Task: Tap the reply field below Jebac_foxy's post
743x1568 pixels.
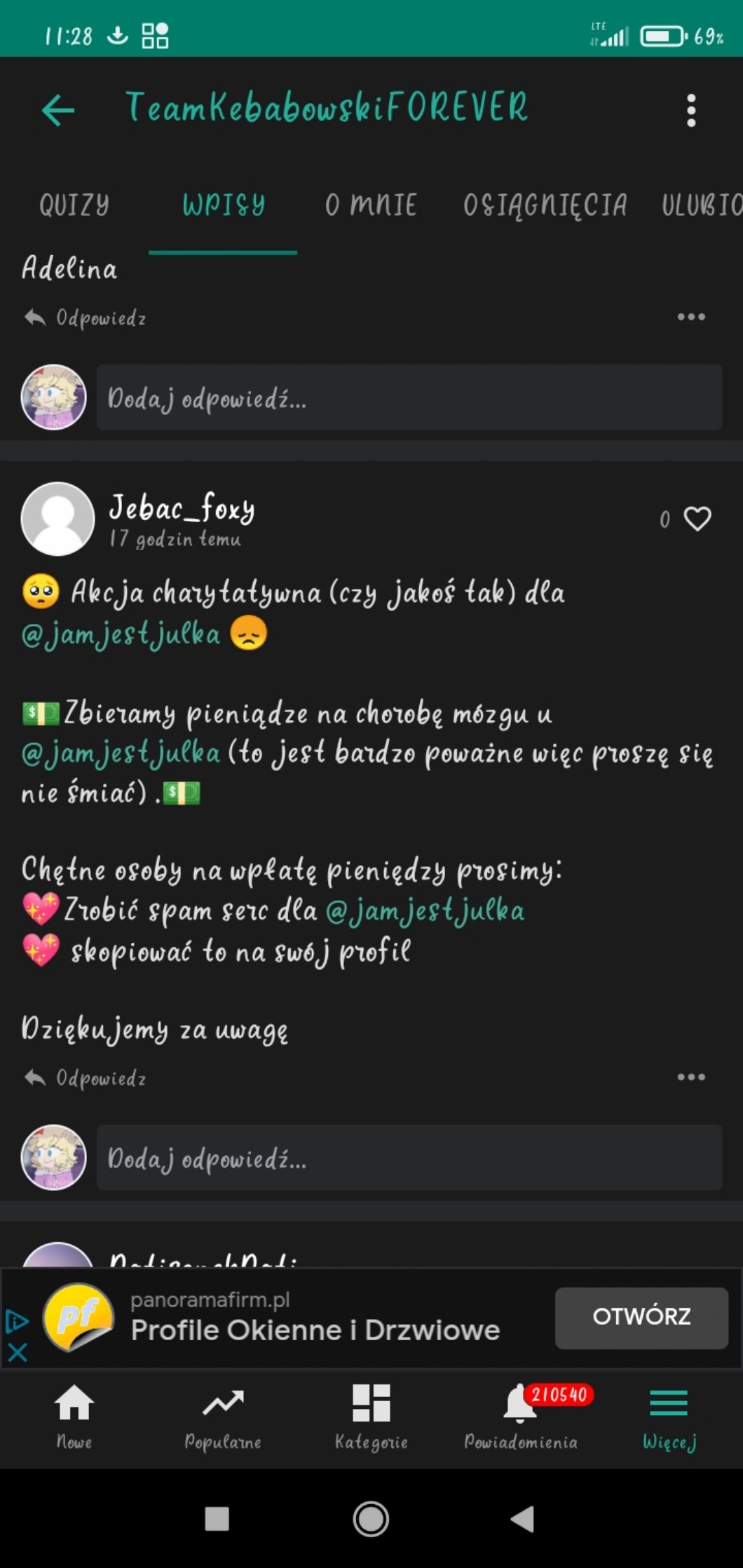Action: [x=409, y=1158]
